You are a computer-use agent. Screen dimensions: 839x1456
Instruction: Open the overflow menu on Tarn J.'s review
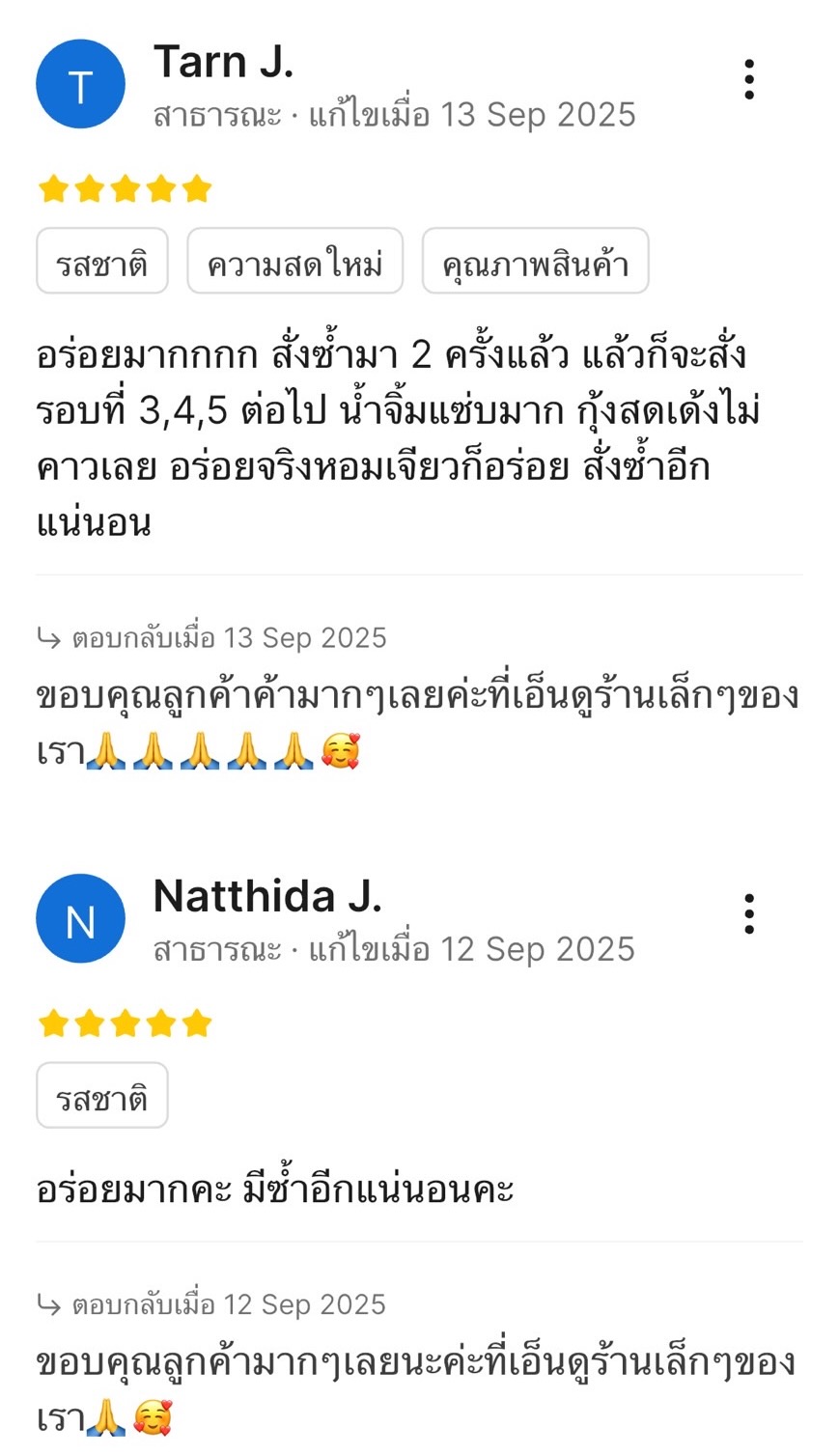click(x=749, y=80)
